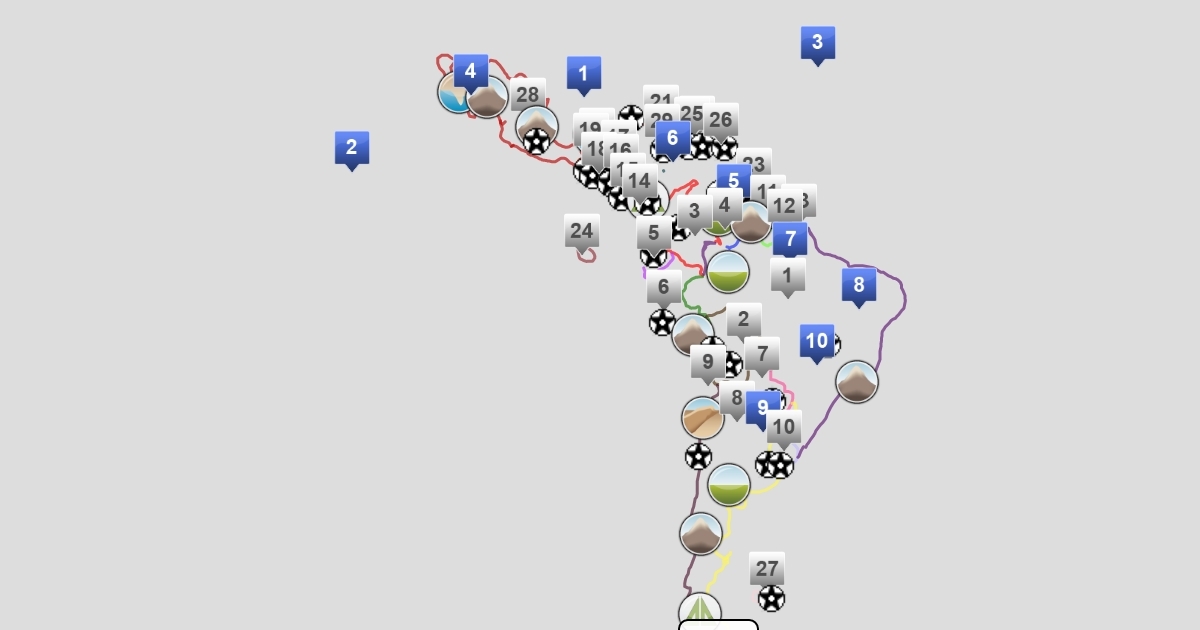Screen dimensions: 1200x630
Task: Tap gray marker number 12
Action: pos(785,206)
